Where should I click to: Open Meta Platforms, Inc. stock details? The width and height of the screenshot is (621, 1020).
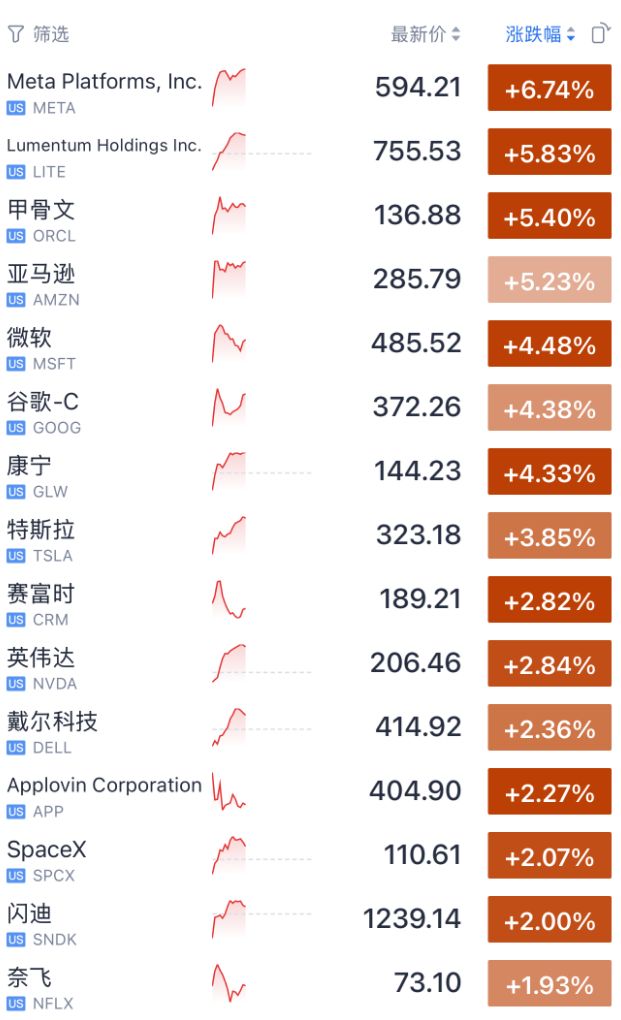[x=310, y=88]
